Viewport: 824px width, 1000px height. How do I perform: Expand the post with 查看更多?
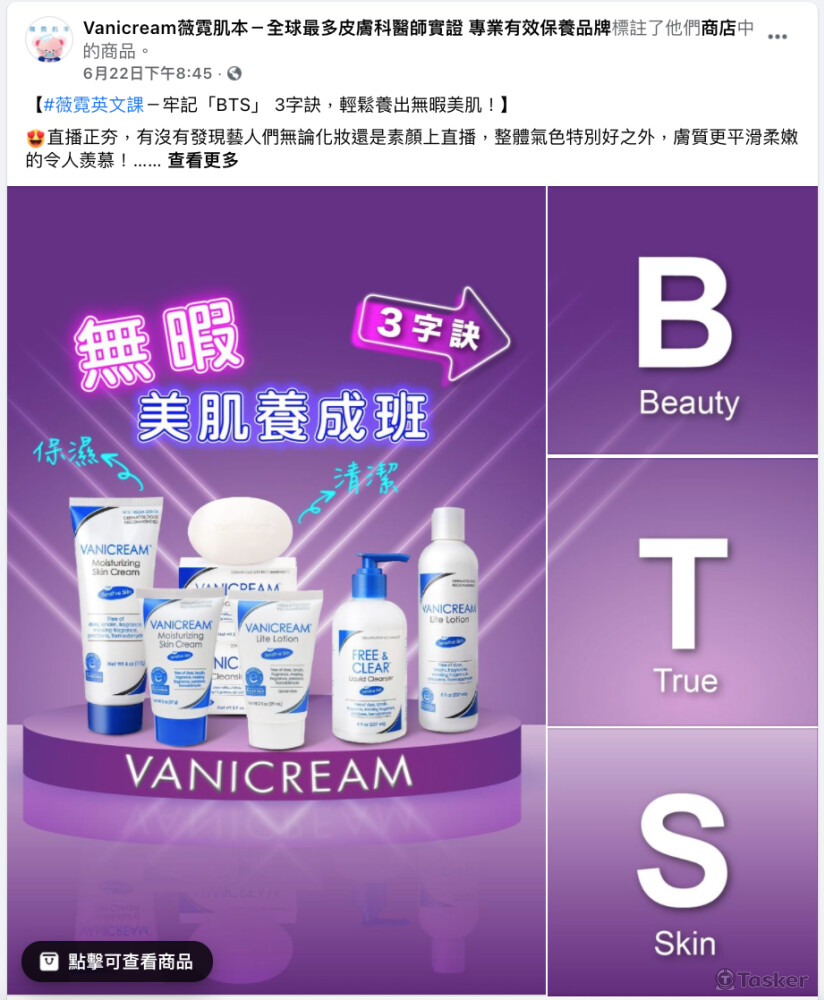tap(203, 160)
